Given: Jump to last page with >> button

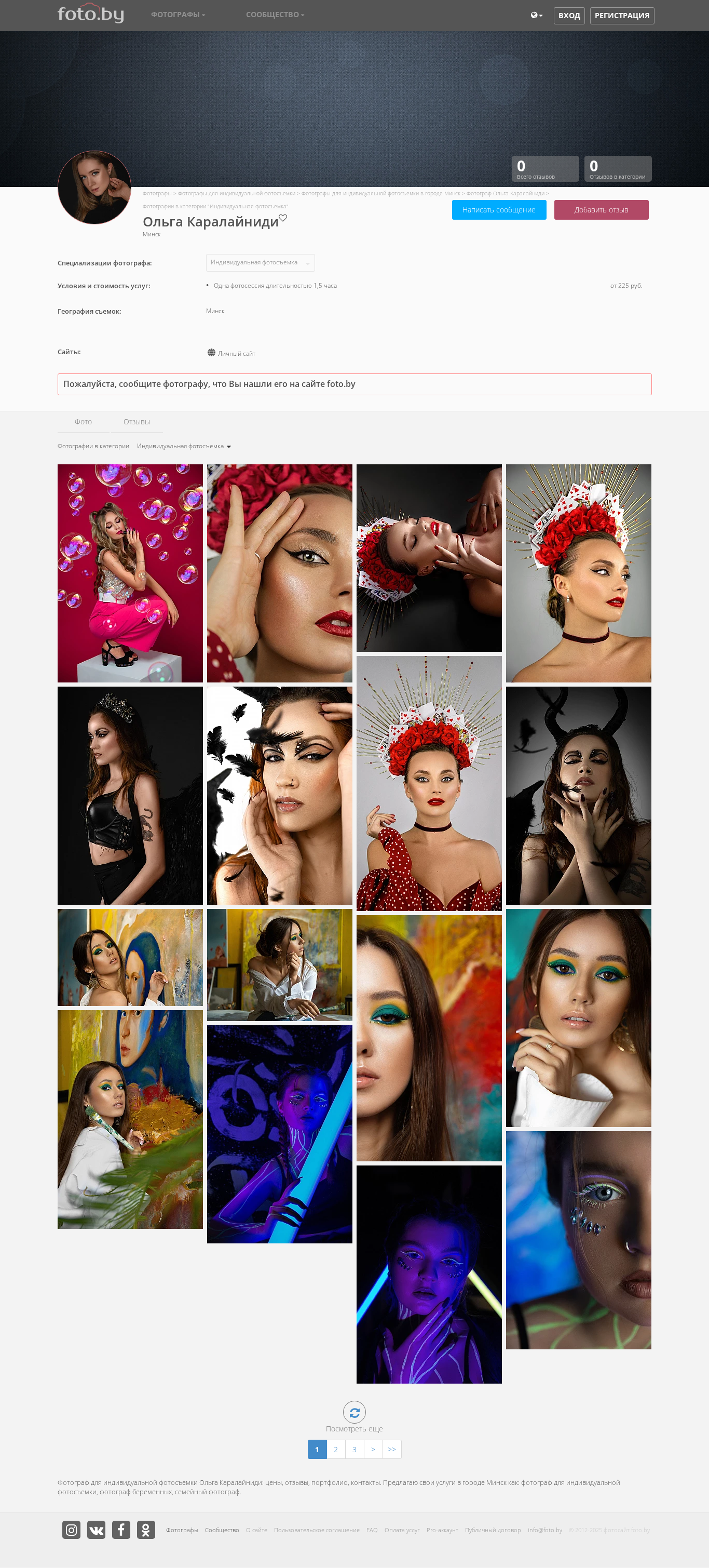Looking at the screenshot, I should (x=391, y=1449).
